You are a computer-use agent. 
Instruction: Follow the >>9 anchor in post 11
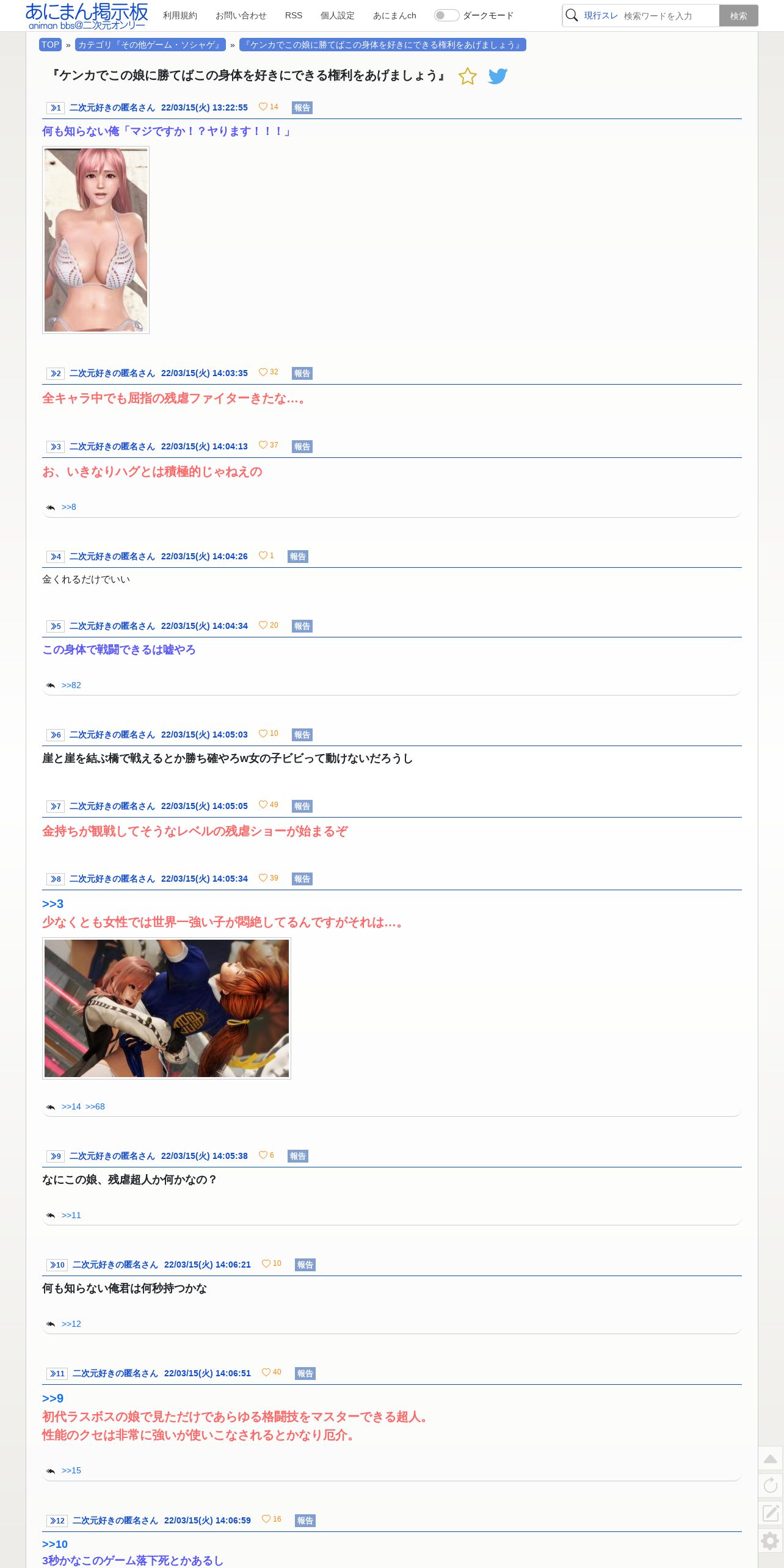click(53, 1398)
